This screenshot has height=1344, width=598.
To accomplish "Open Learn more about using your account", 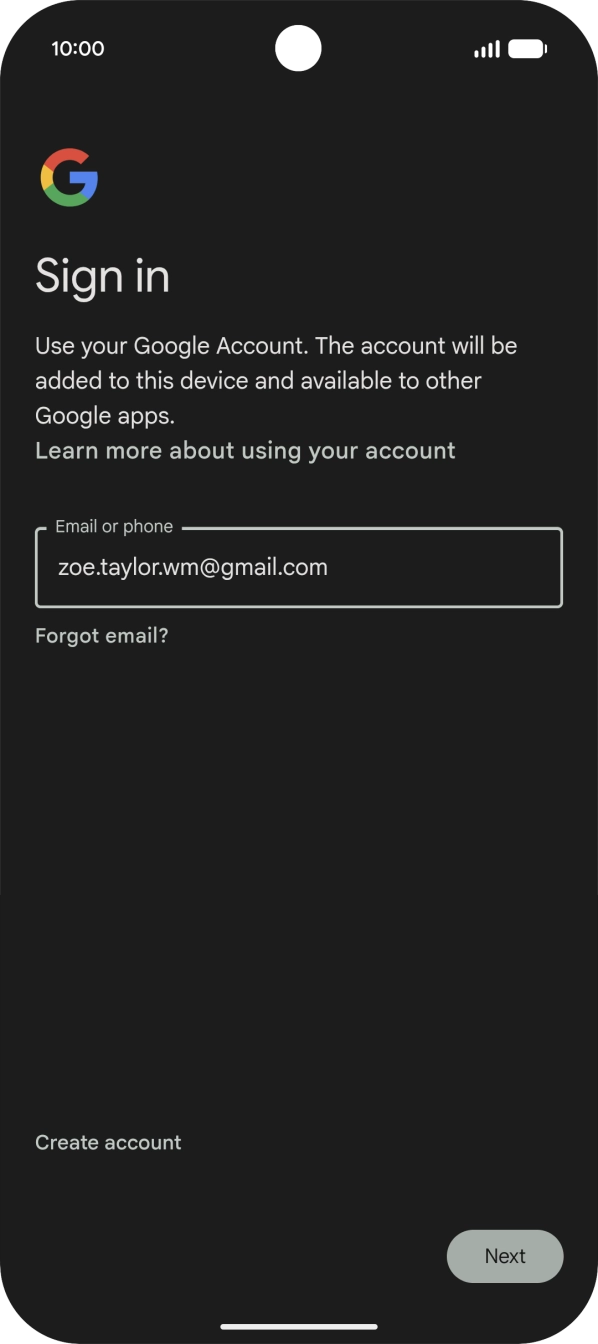I will pyautogui.click(x=245, y=450).
